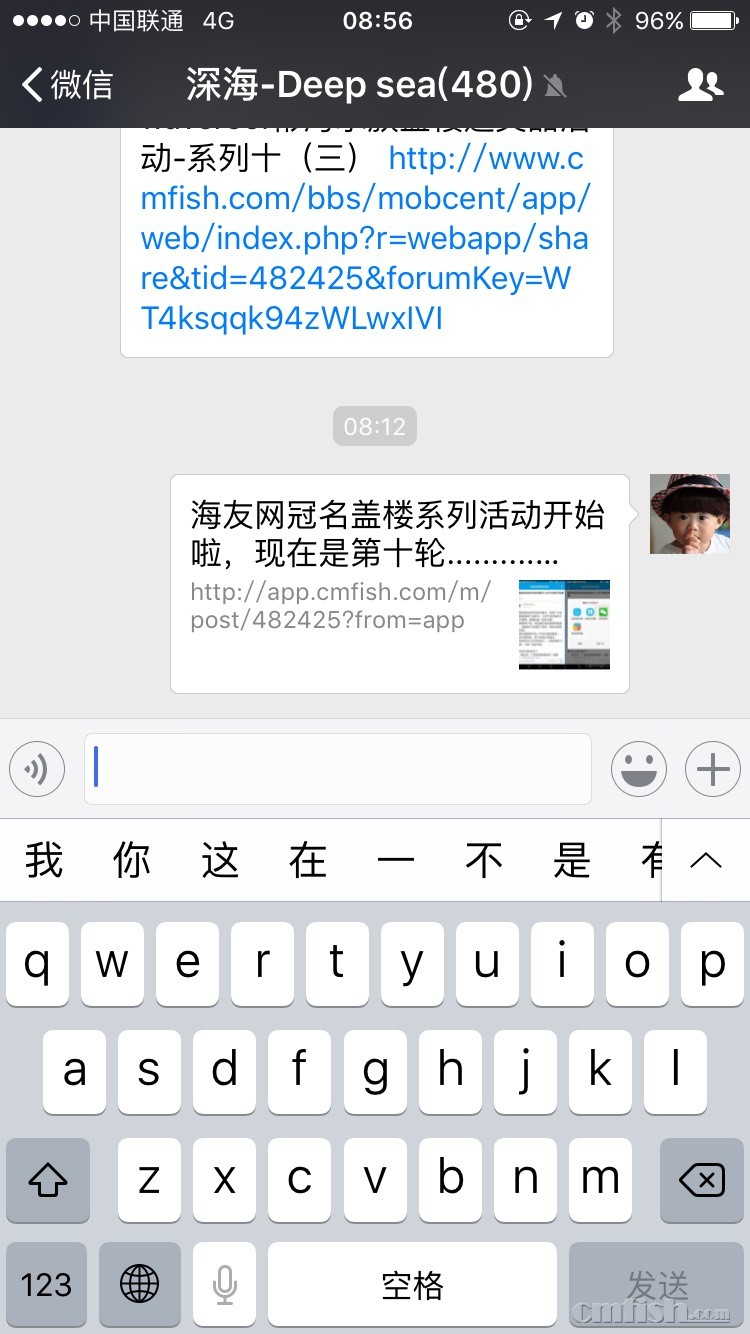Tap the sender's child avatar photo
Screen dimensions: 750x1334
point(689,514)
